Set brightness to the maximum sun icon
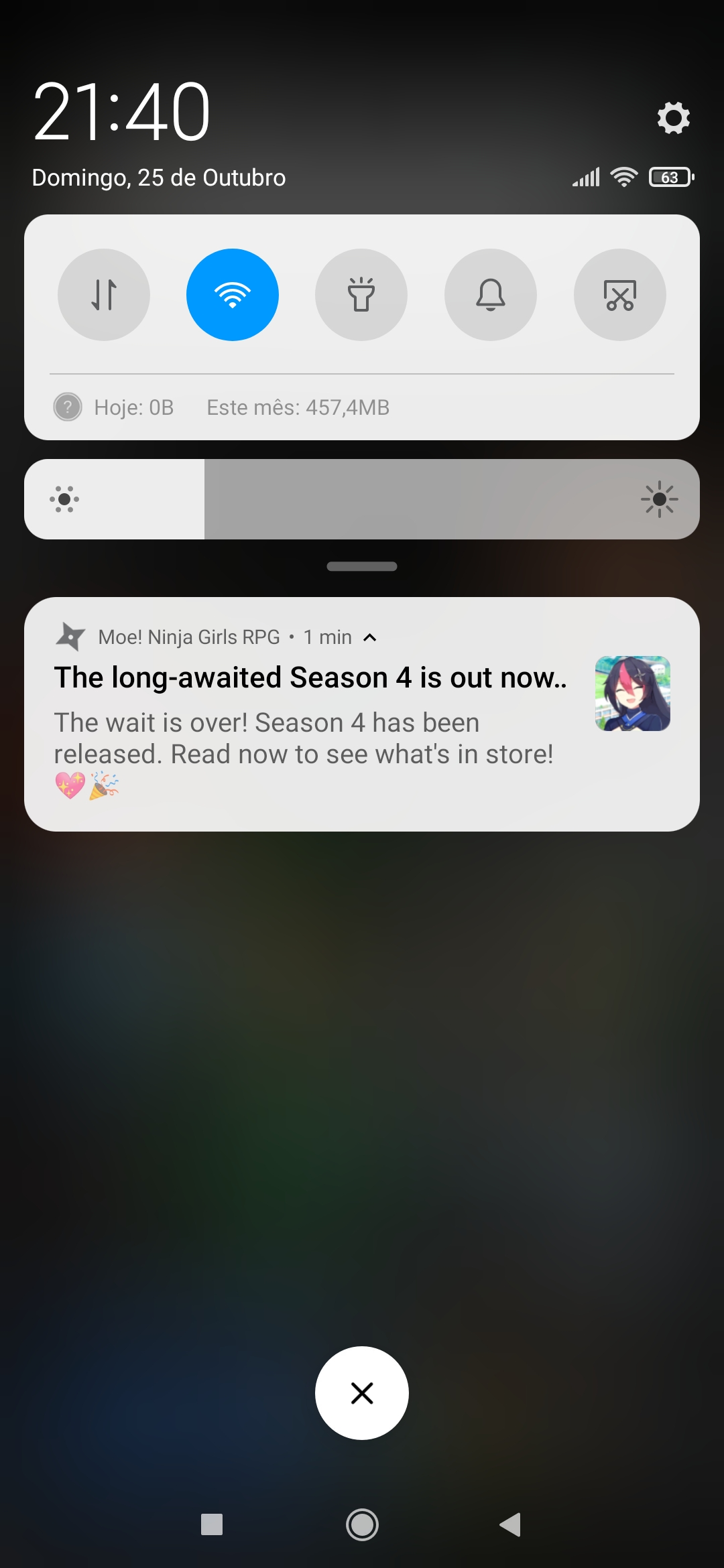Screen dimensions: 724x1568 pyautogui.click(x=659, y=499)
